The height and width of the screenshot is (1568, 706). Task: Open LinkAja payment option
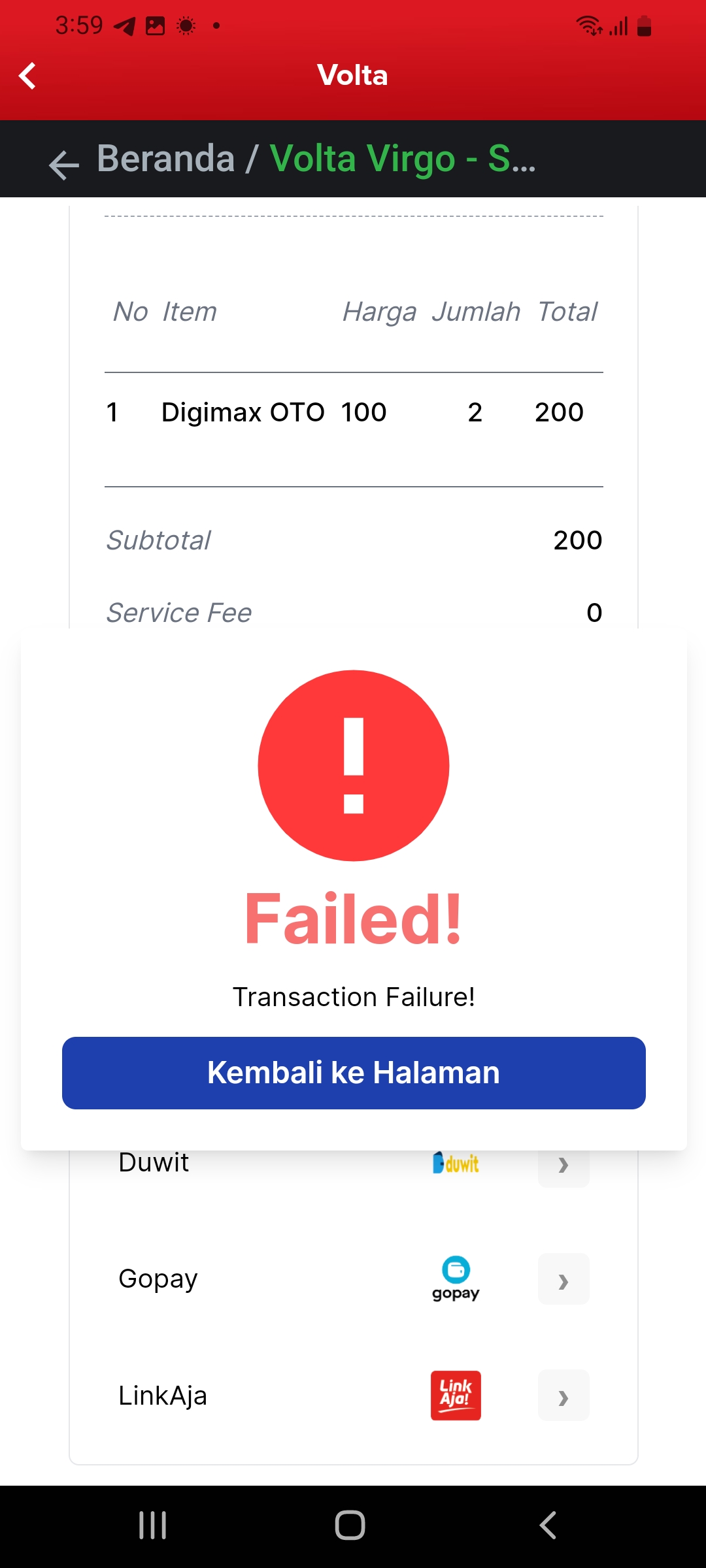point(563,1396)
